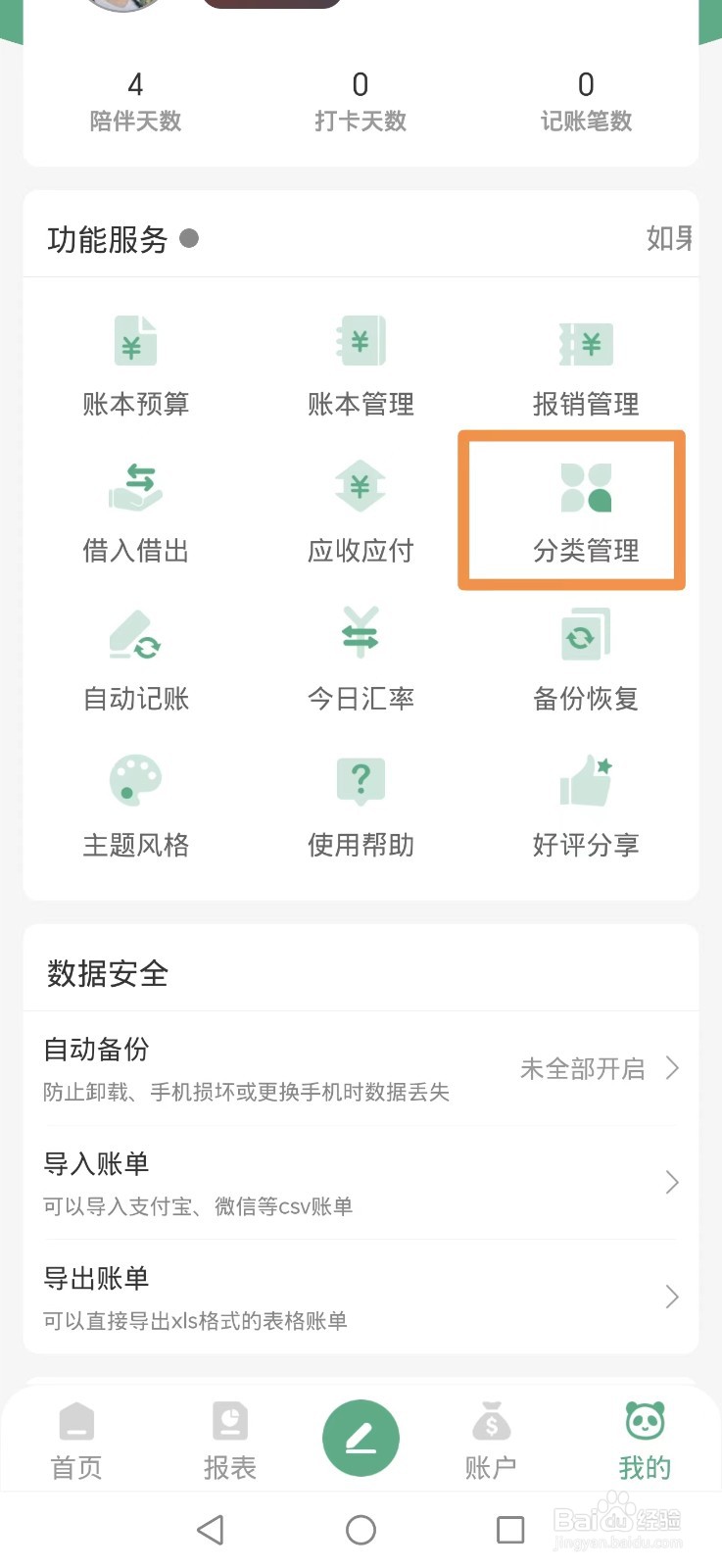Check 今日汇率 today's exchange rate

(x=360, y=657)
